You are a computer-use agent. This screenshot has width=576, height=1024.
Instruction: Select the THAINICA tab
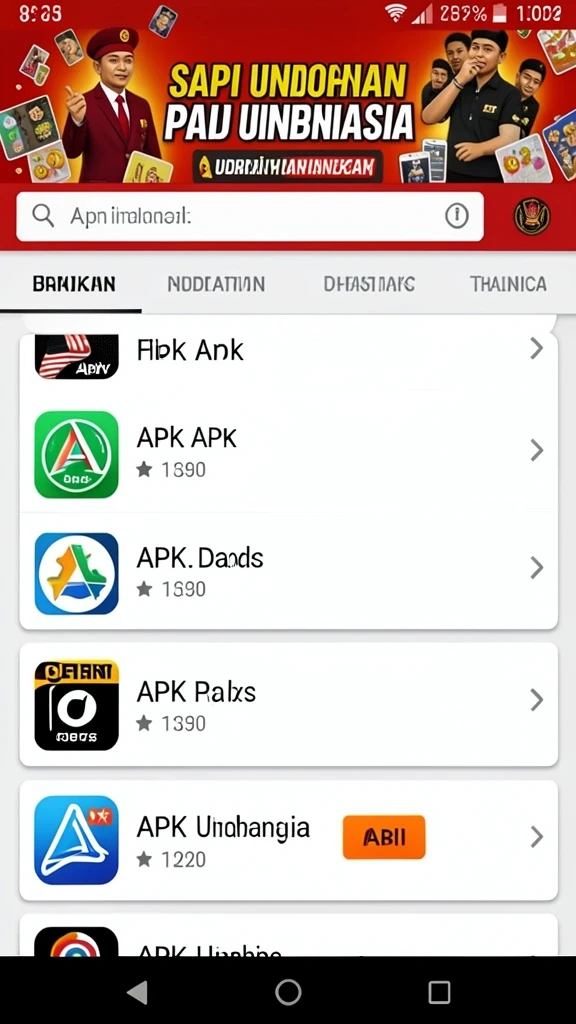pyautogui.click(x=508, y=284)
